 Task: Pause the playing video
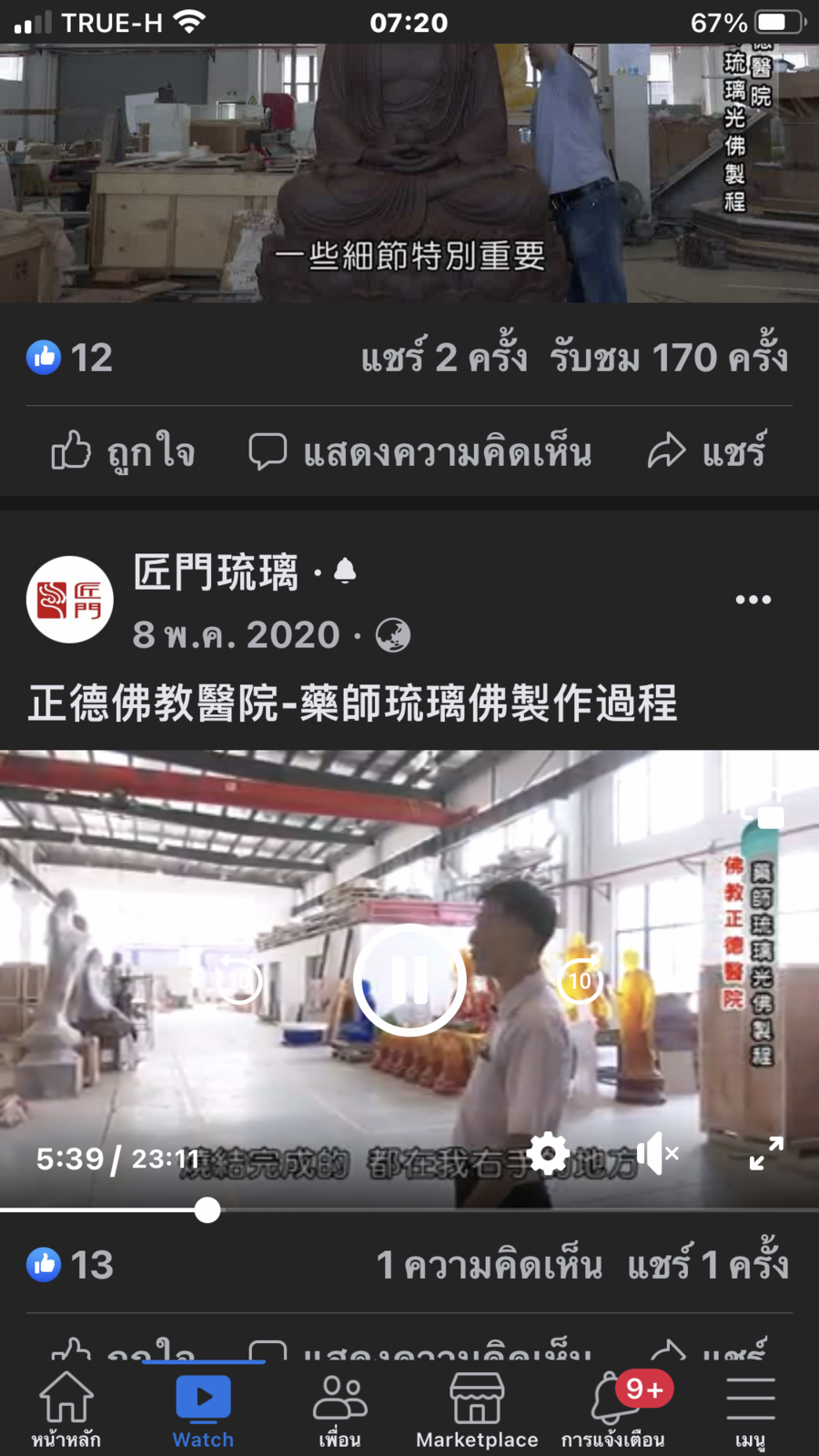(409, 981)
